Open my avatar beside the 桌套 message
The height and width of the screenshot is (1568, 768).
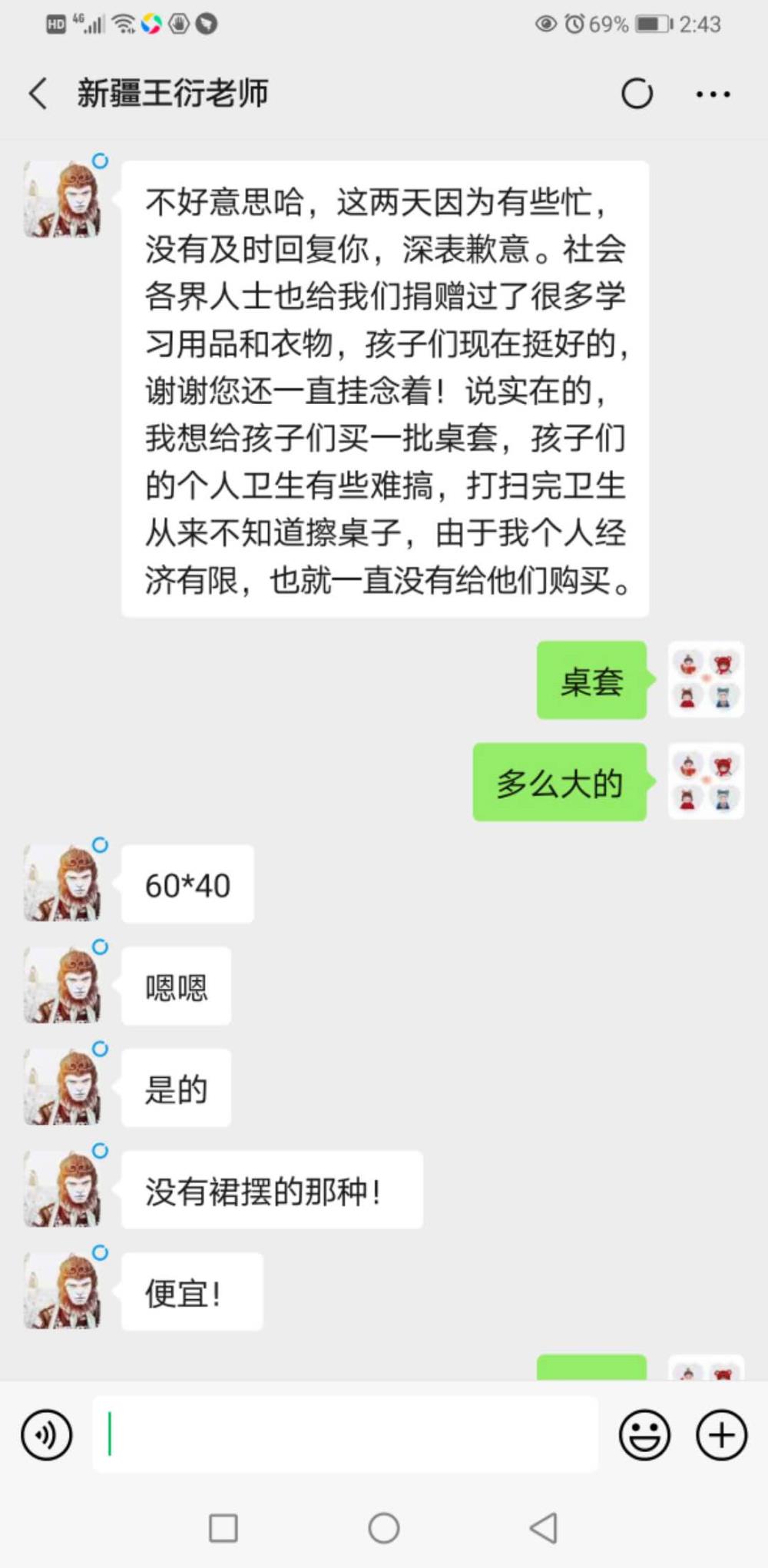(x=706, y=680)
